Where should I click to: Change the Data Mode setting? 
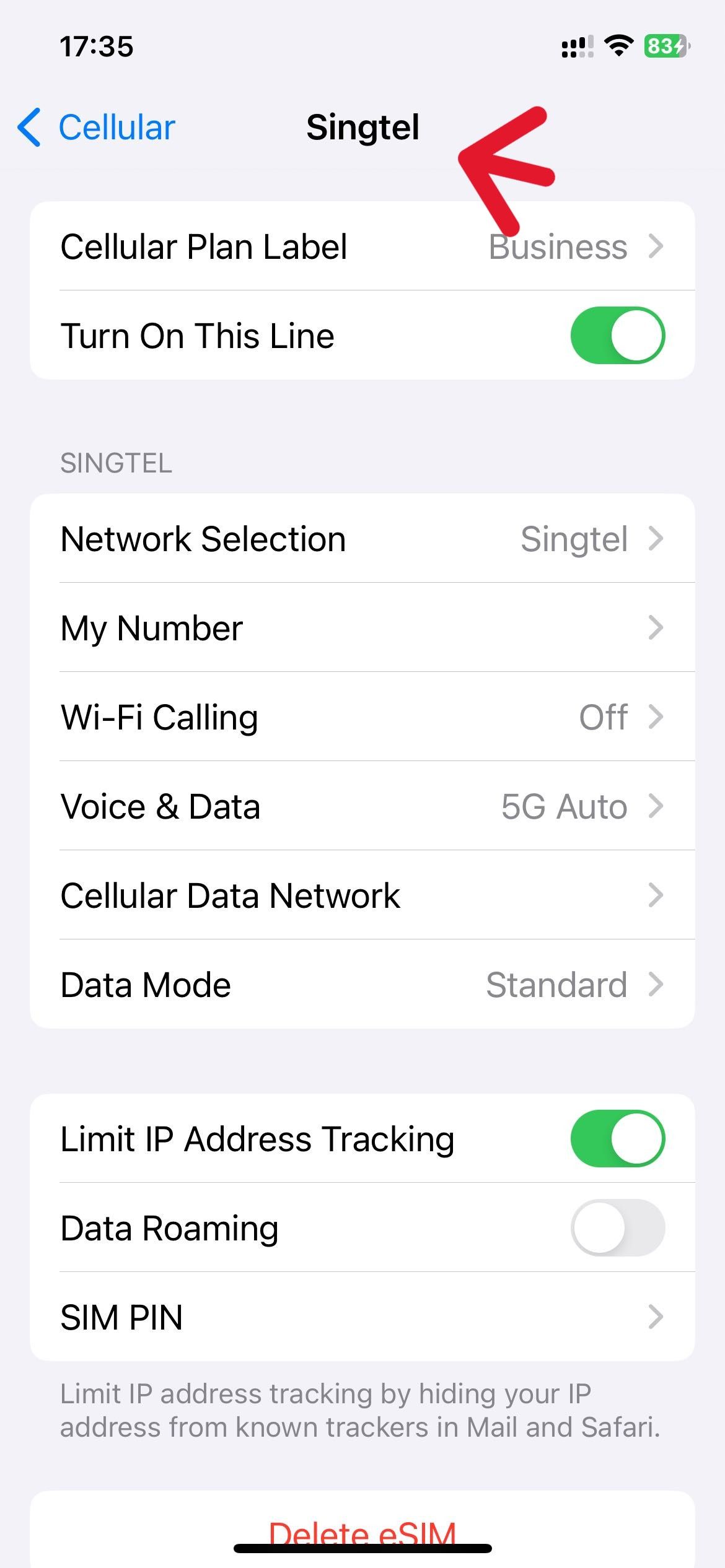(x=362, y=985)
